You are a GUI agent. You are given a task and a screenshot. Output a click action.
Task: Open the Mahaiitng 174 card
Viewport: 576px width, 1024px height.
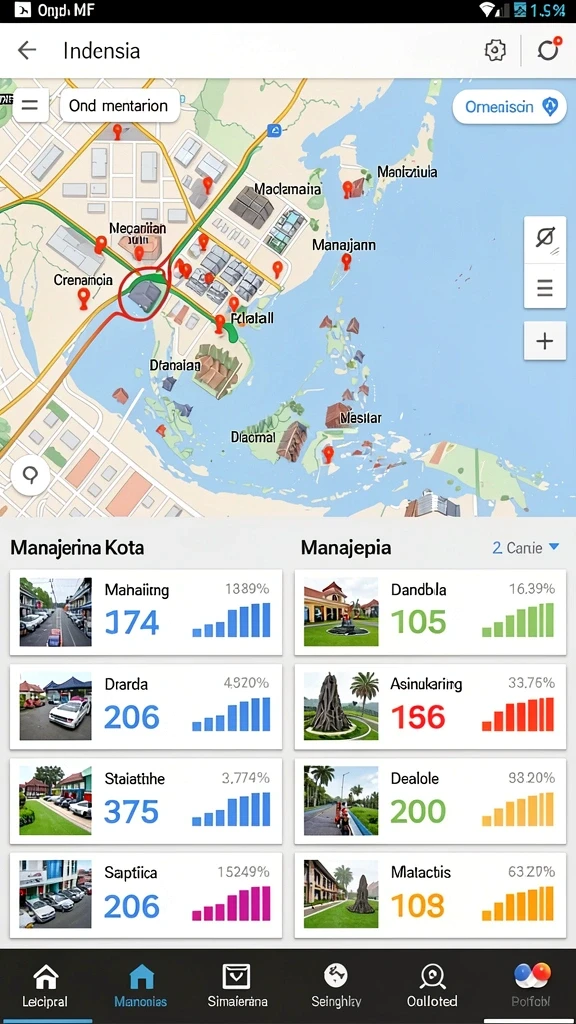(146, 612)
